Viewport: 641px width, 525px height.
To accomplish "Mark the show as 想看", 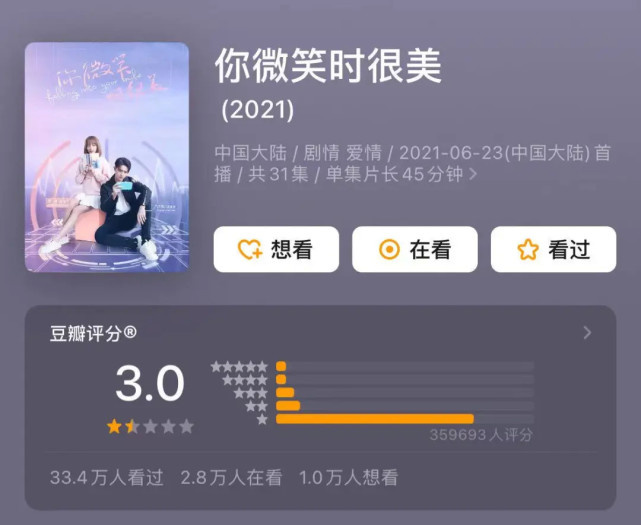I will pyautogui.click(x=276, y=250).
